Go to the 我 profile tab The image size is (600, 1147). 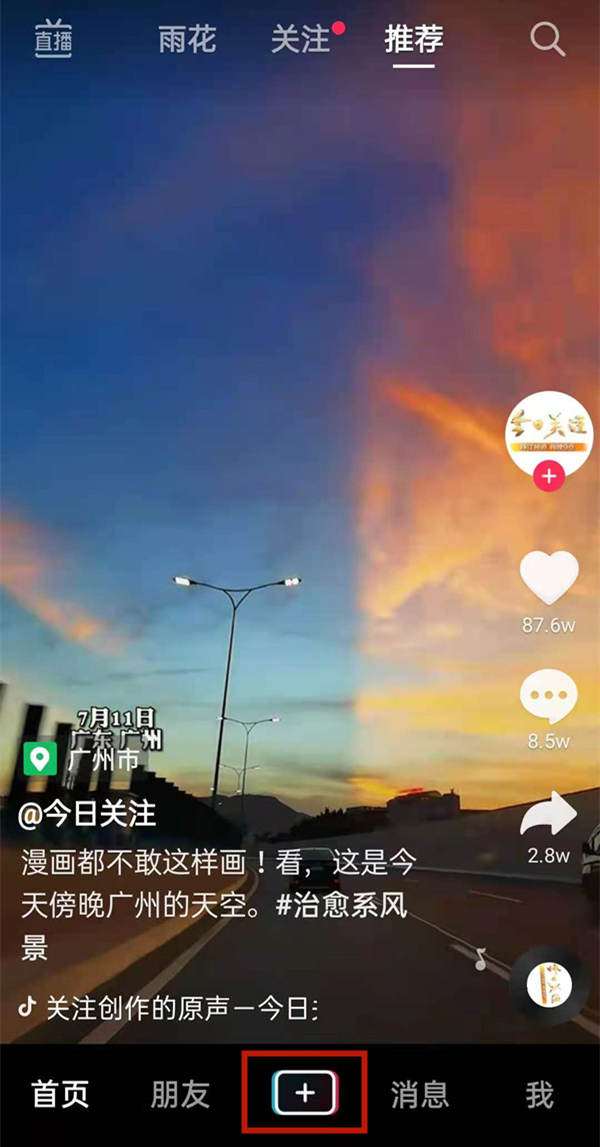coord(539,1095)
